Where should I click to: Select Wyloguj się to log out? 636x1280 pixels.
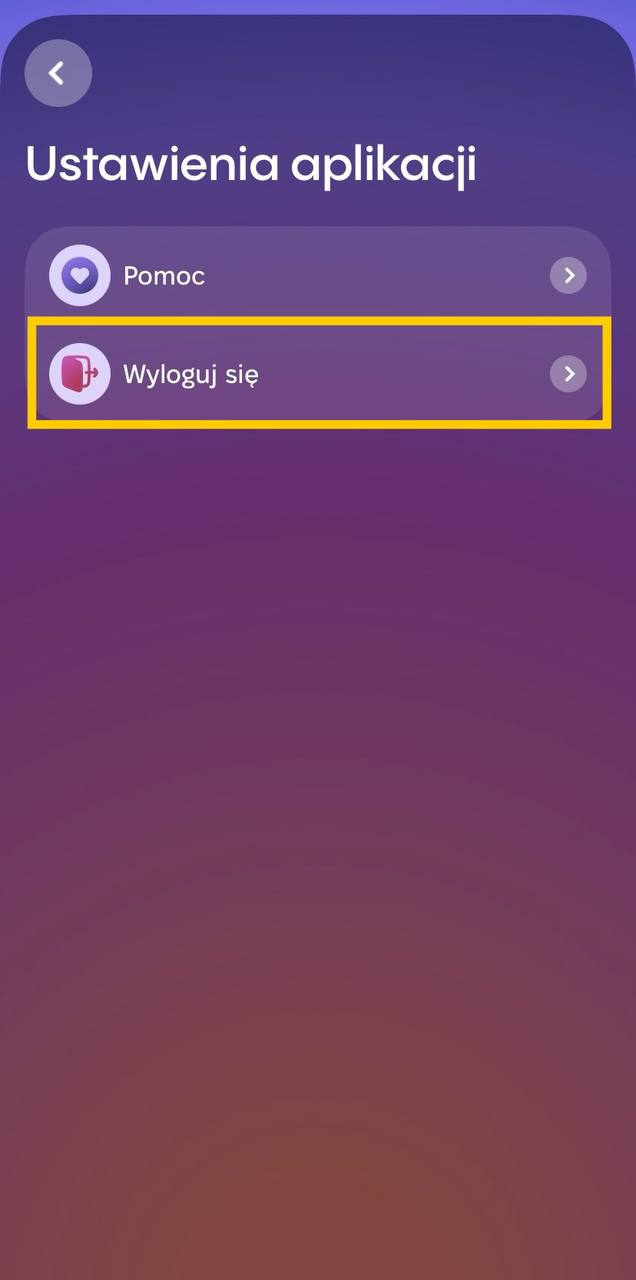(318, 374)
